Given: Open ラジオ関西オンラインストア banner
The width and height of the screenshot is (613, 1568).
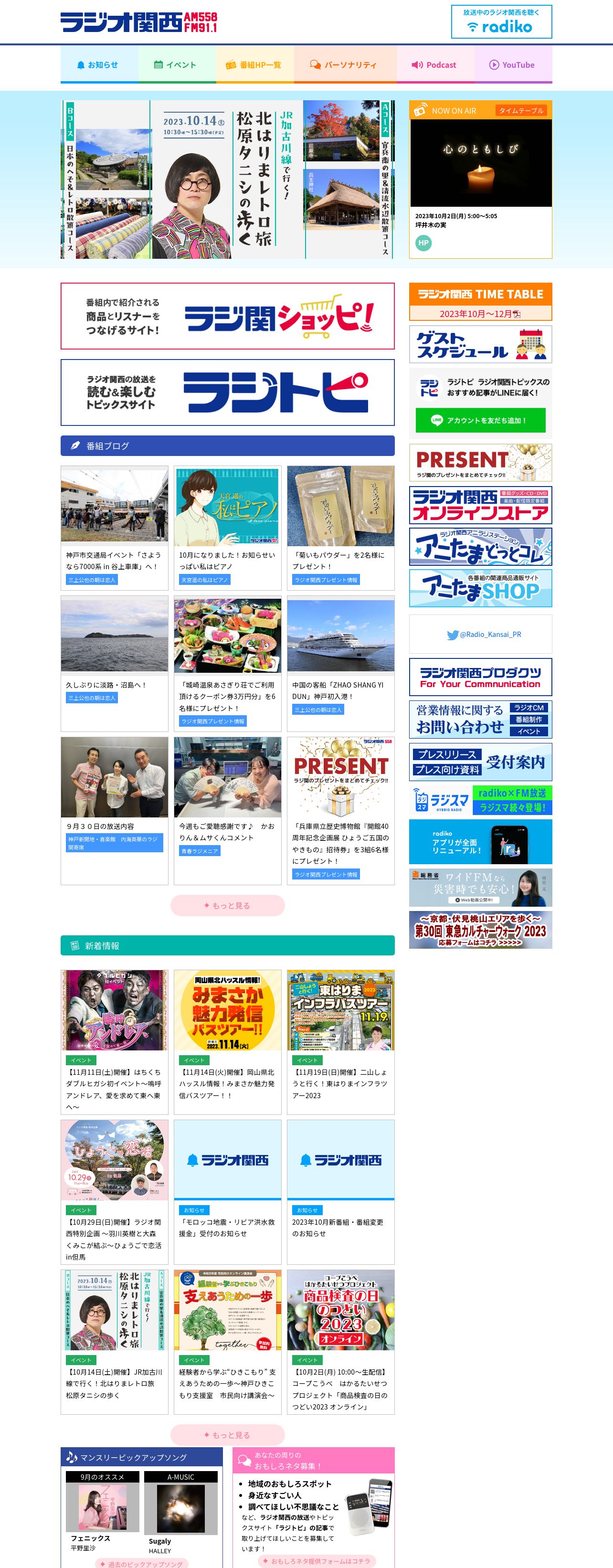Looking at the screenshot, I should tap(480, 505).
